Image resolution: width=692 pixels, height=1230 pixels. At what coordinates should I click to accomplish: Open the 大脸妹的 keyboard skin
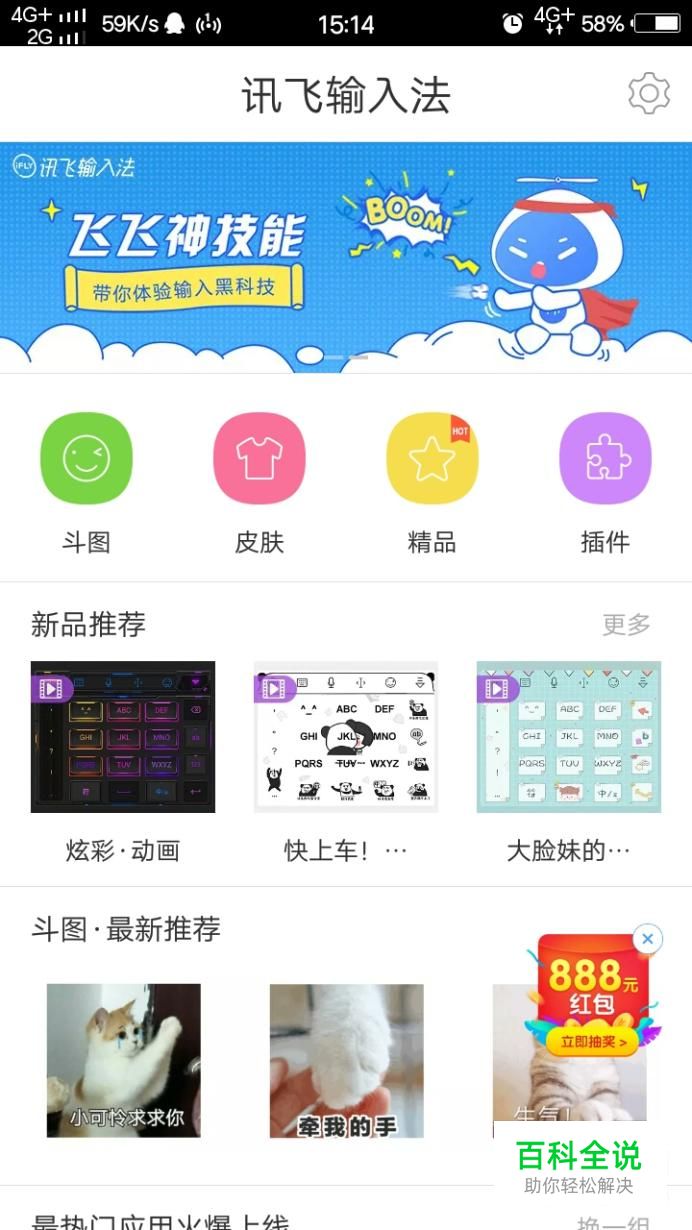click(568, 737)
